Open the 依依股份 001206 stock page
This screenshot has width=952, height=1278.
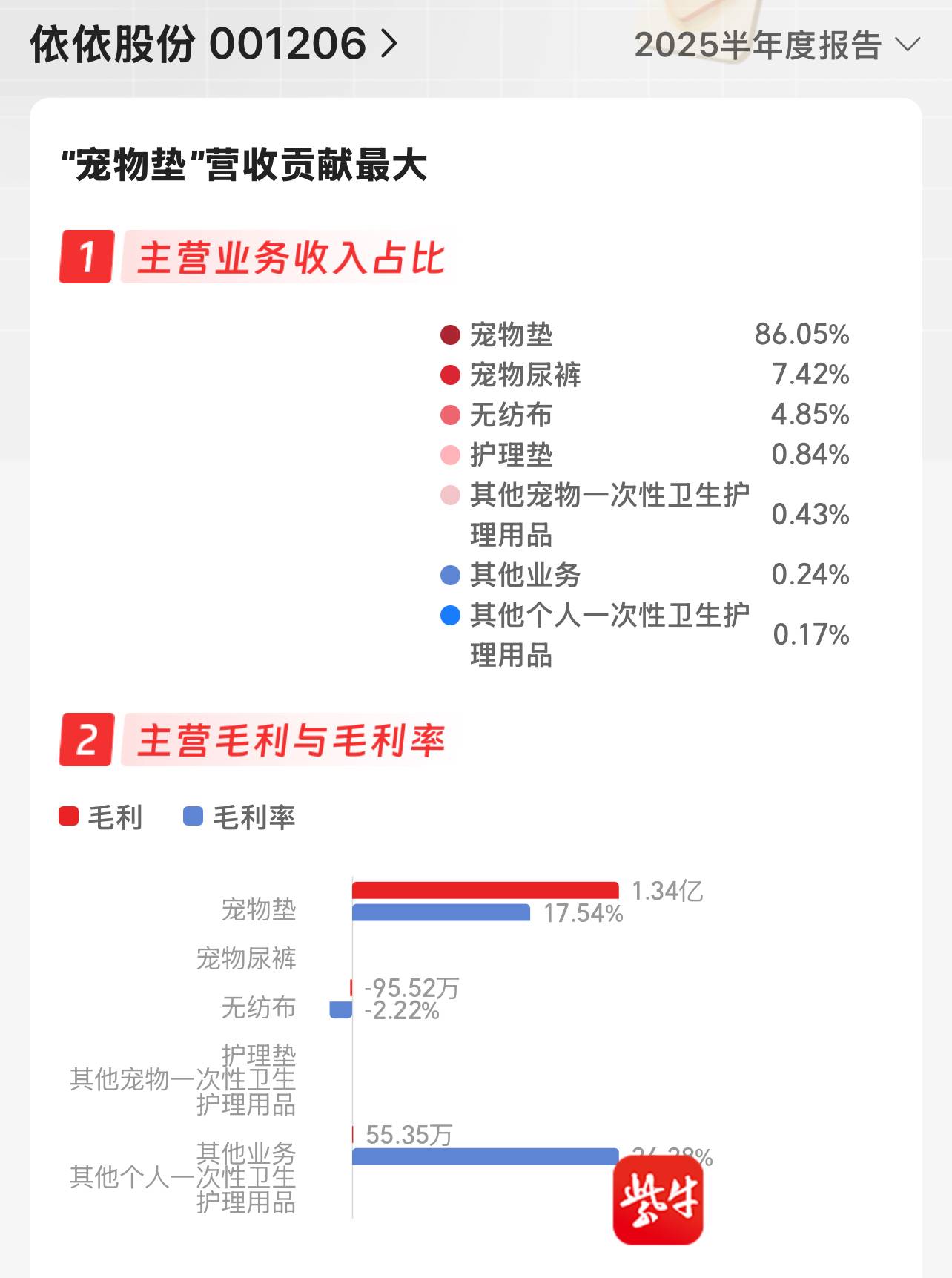(x=214, y=45)
